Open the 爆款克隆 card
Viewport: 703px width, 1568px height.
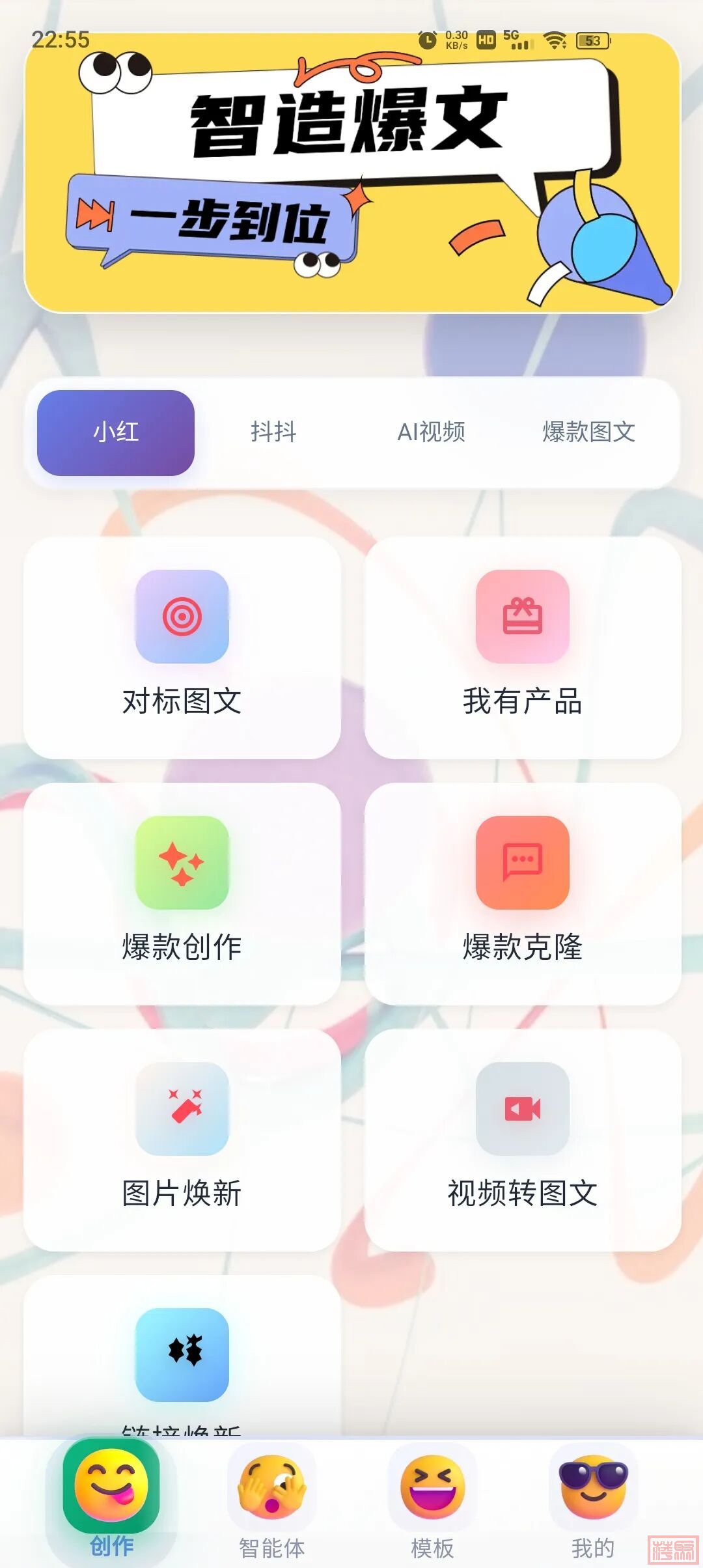(x=523, y=893)
